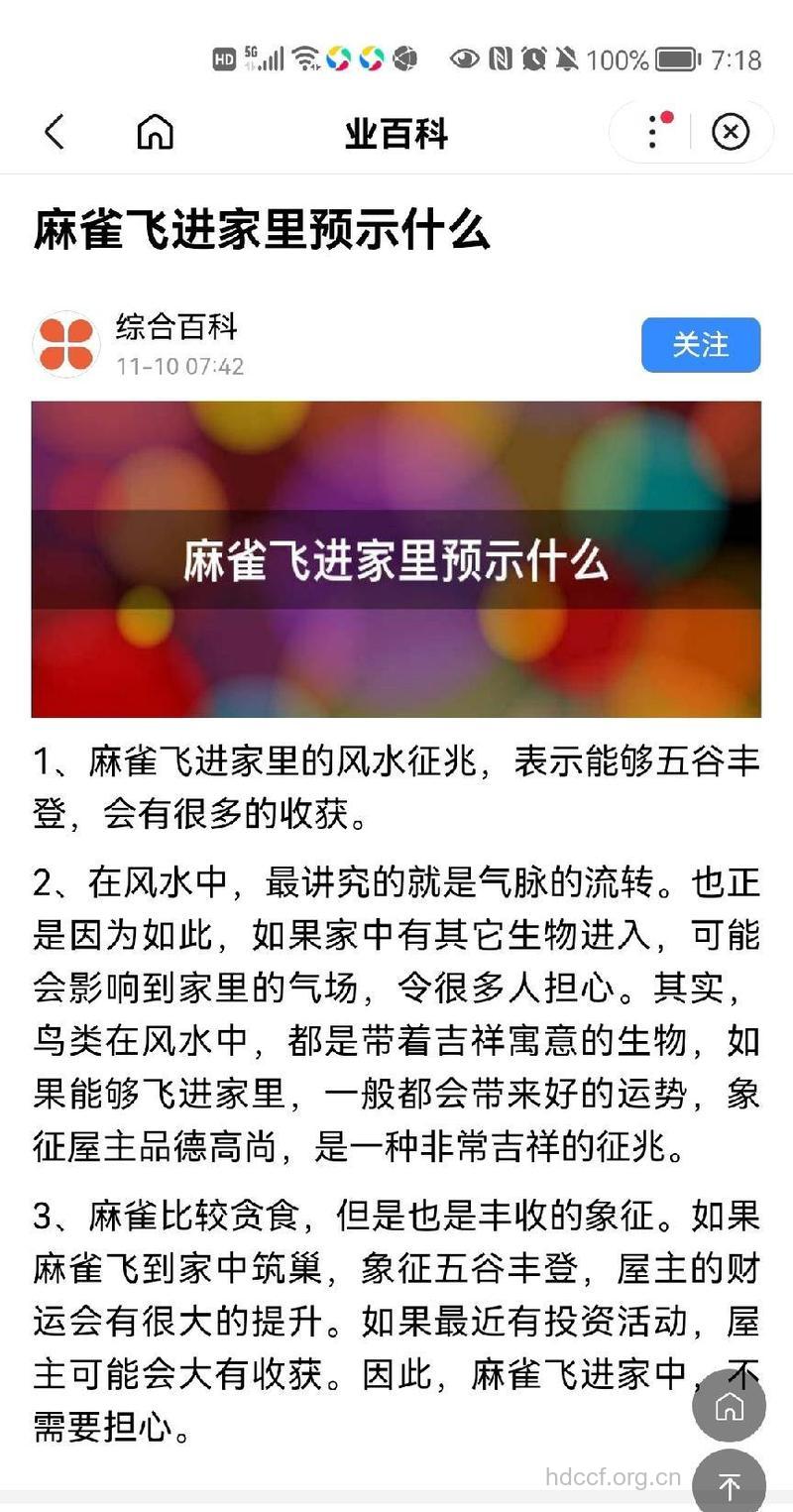Tap the floating back-to-top button
The height and width of the screenshot is (1512, 793).
point(729,1486)
